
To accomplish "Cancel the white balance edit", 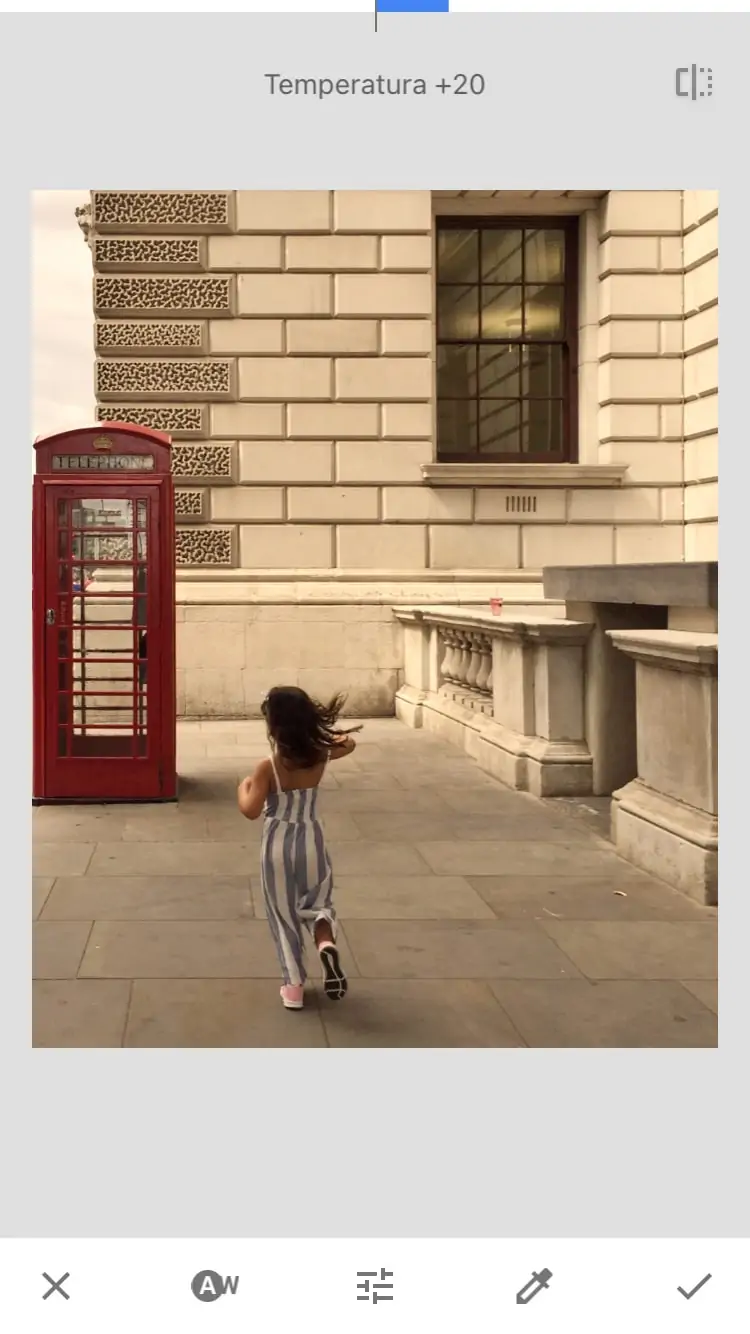I will [56, 1286].
